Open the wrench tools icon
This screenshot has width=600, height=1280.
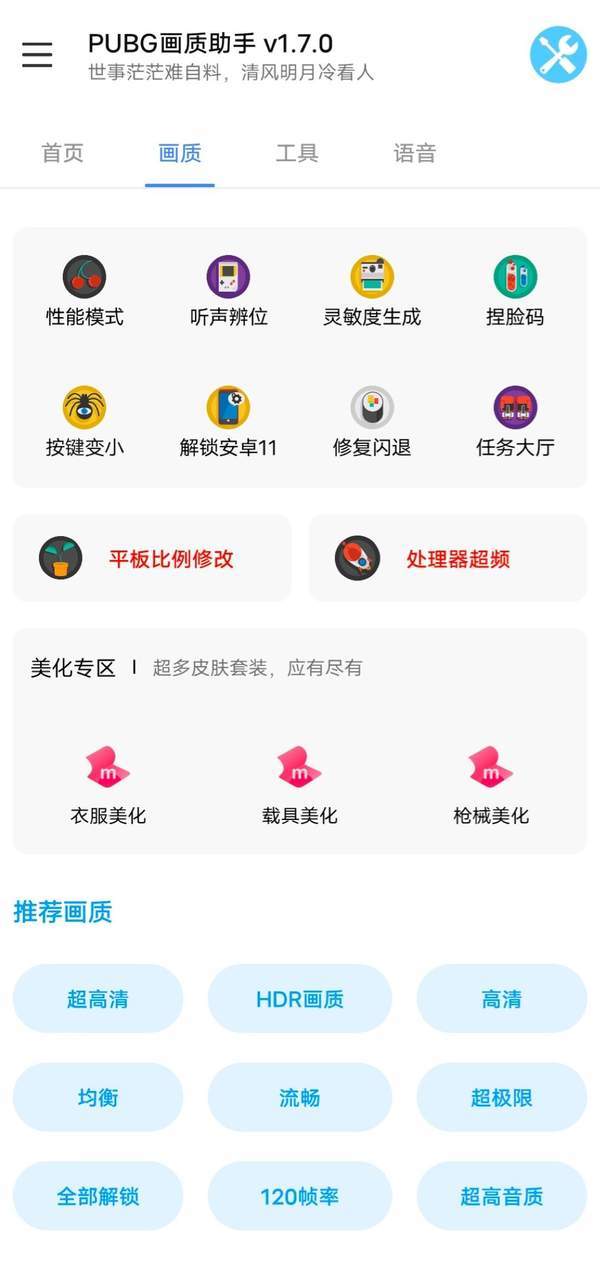pyautogui.click(x=557, y=54)
